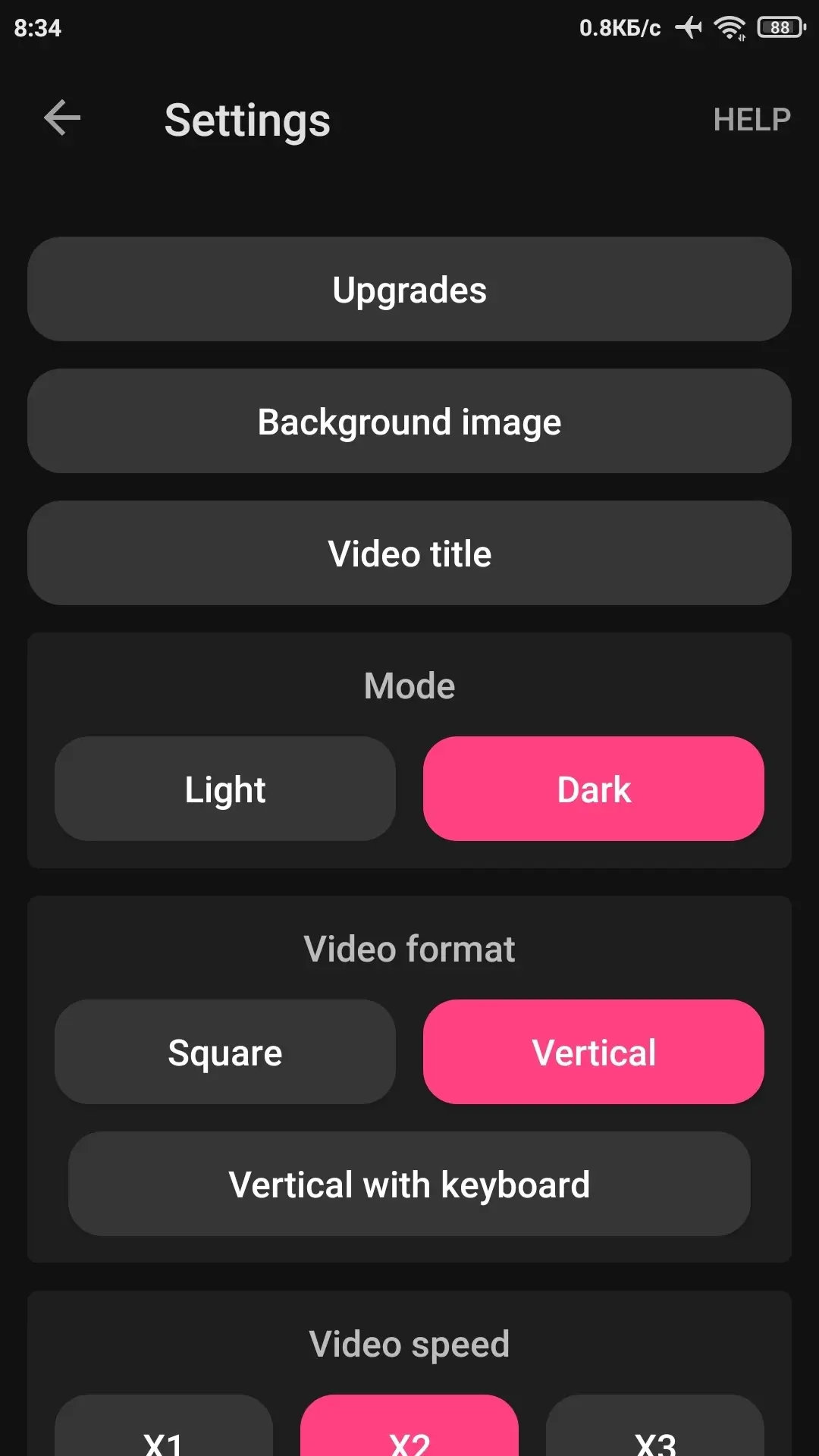Select the Dark mode option
The width and height of the screenshot is (819, 1456).
594,789
